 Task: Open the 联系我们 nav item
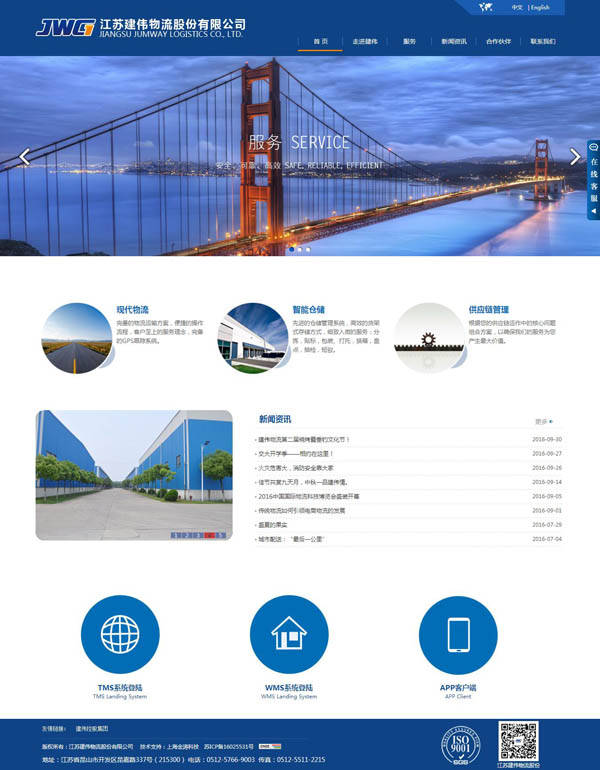point(543,42)
